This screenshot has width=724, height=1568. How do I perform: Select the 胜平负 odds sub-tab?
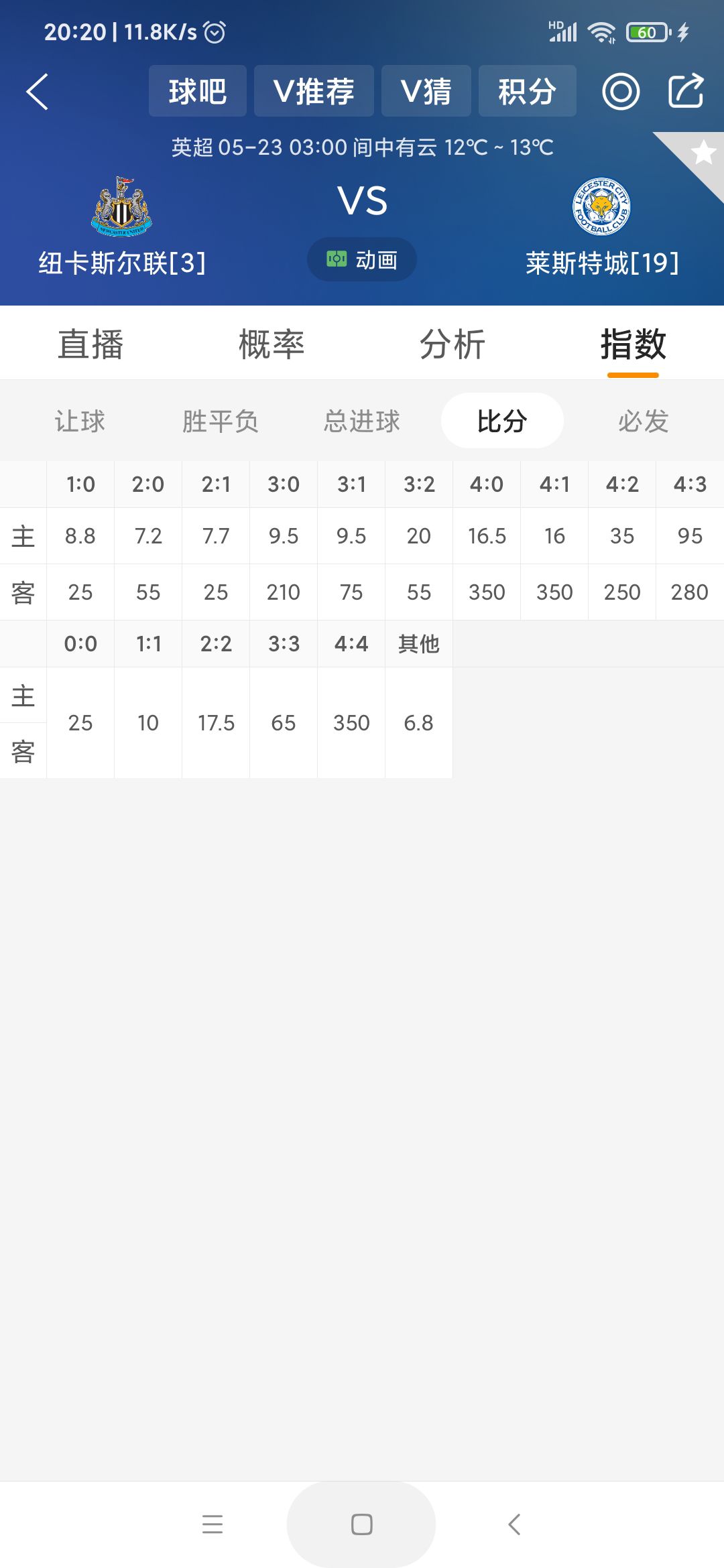tap(221, 421)
